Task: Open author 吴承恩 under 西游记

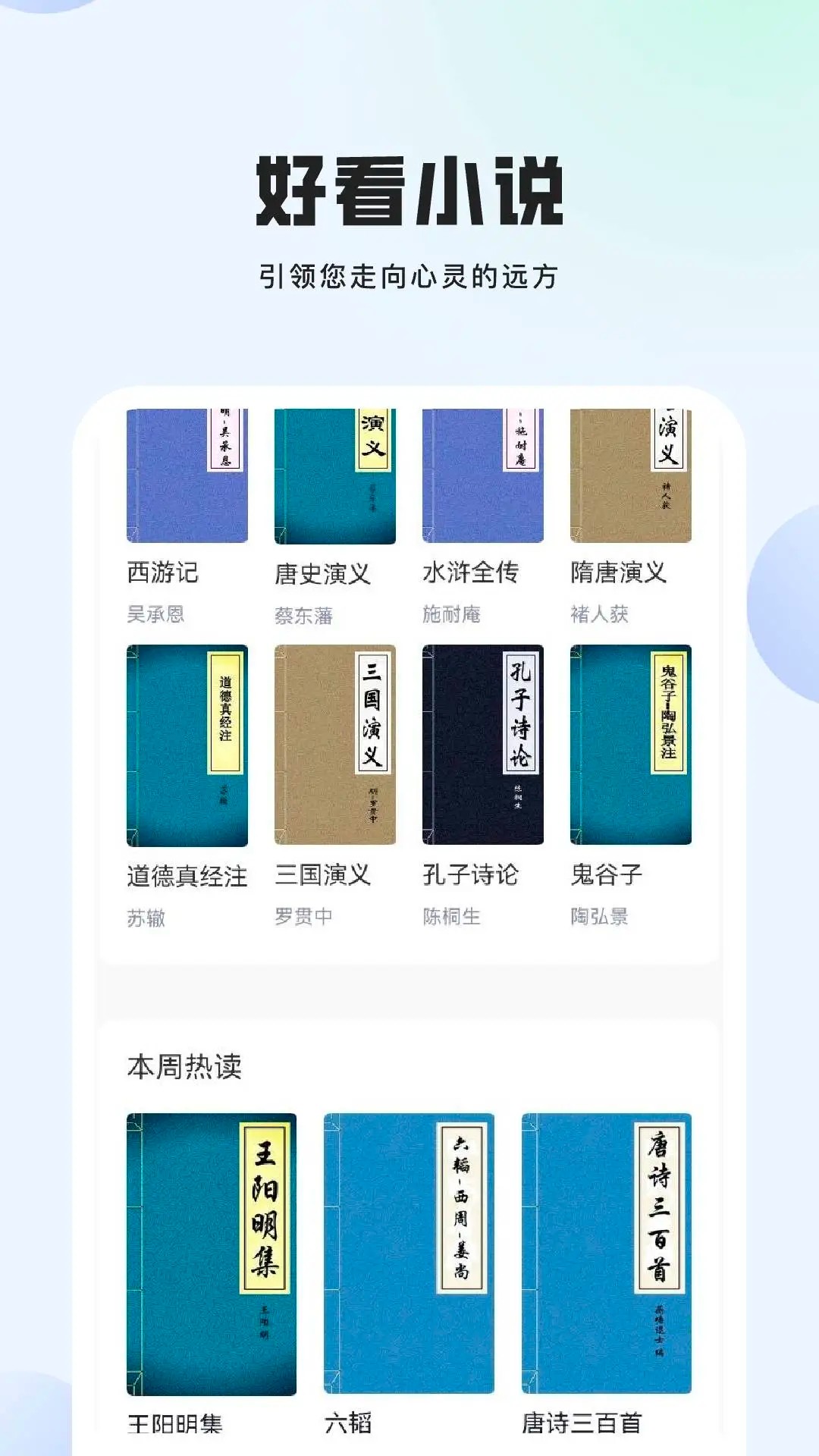Action: pyautogui.click(x=153, y=616)
